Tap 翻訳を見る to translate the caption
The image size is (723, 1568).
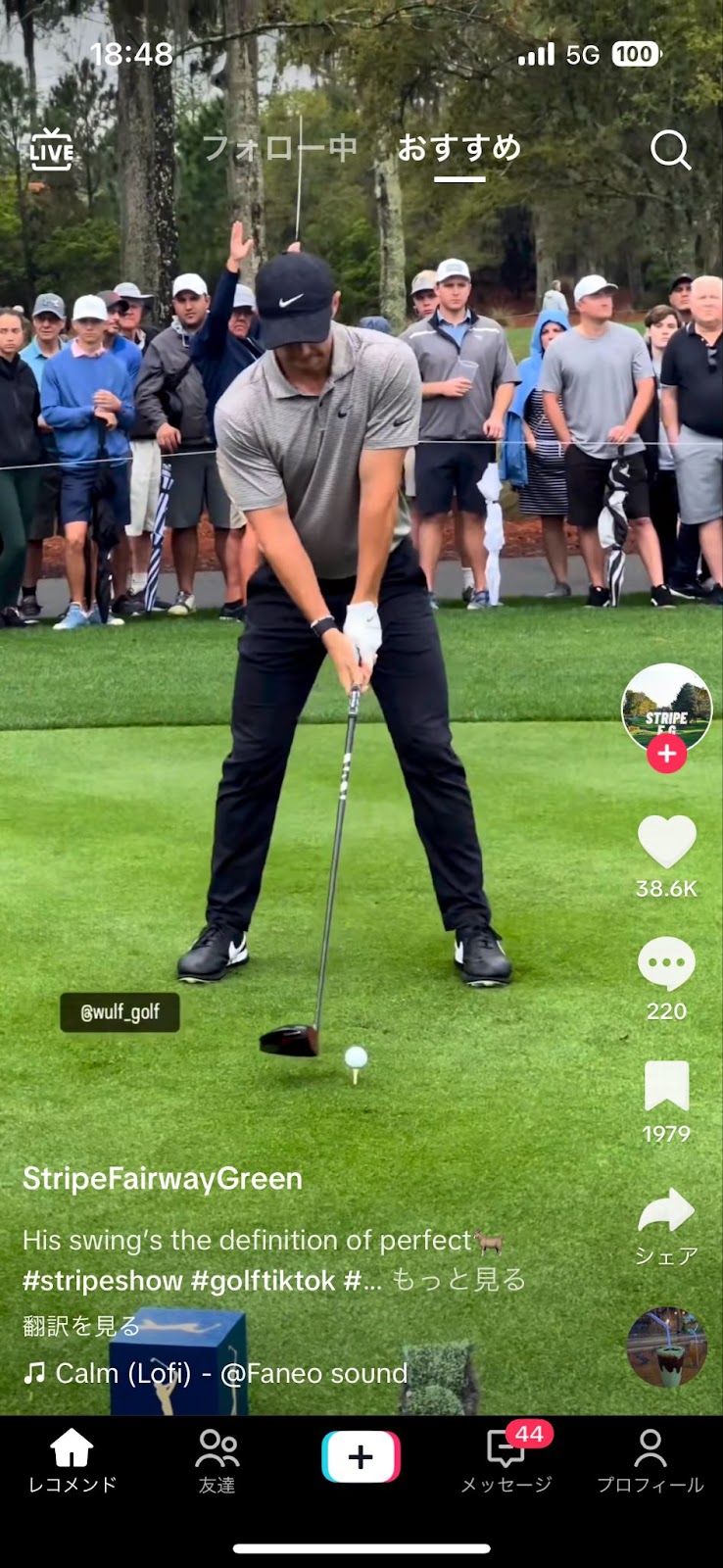(x=81, y=1326)
